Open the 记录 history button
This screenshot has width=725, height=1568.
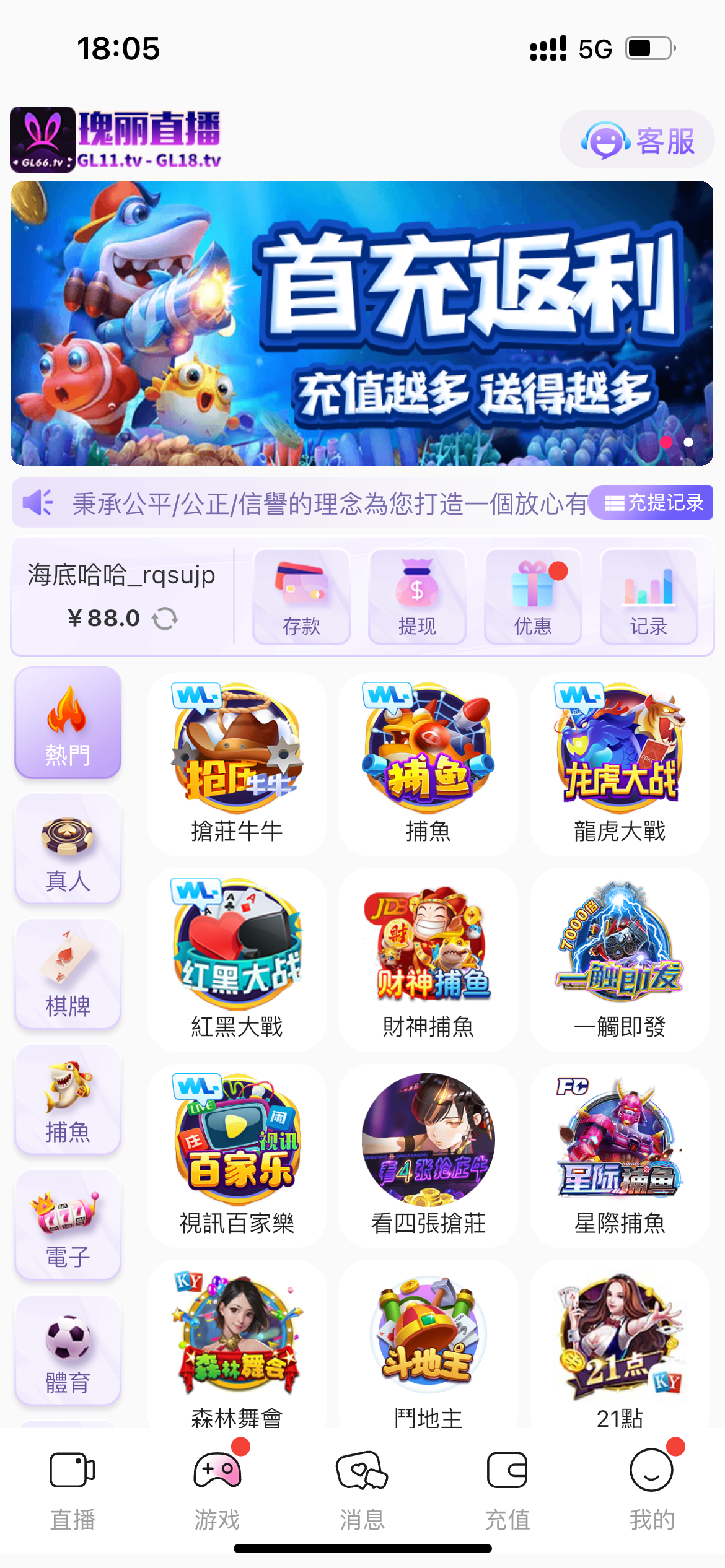(648, 597)
